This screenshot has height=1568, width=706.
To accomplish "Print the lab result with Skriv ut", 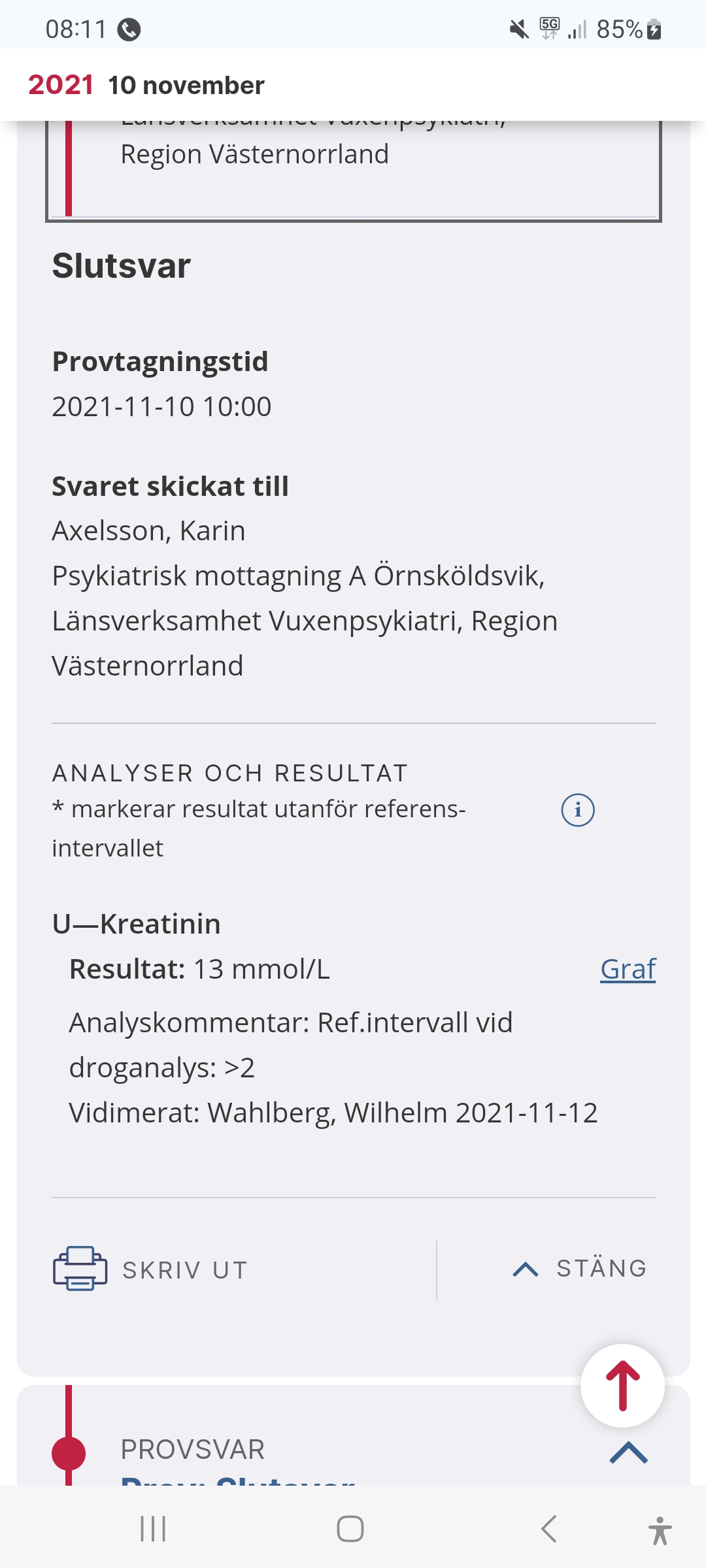I will tap(150, 1269).
